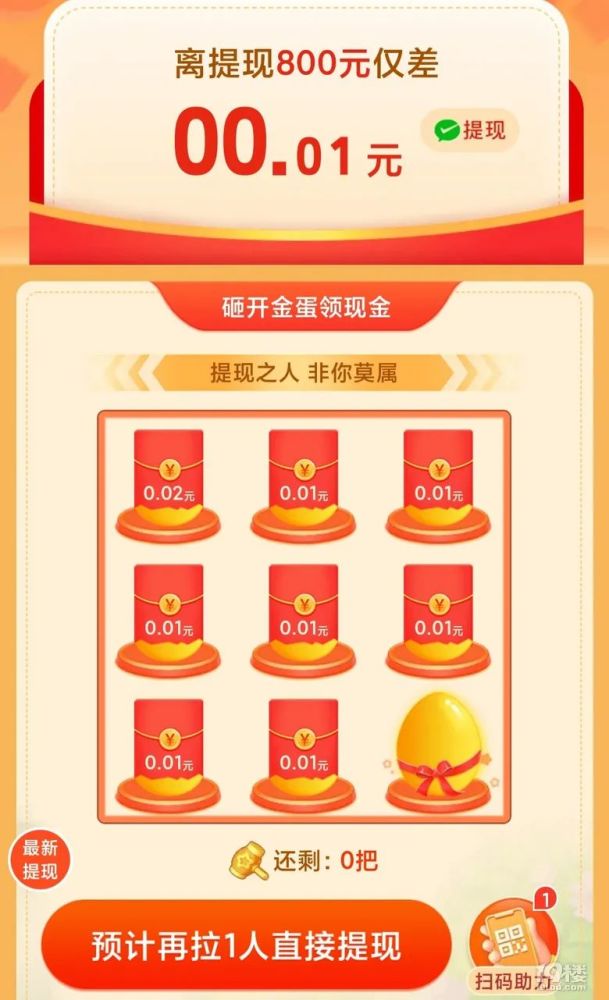Tap the WeChat 提现 withdraw button
609x1000 pixels.
coord(470,130)
